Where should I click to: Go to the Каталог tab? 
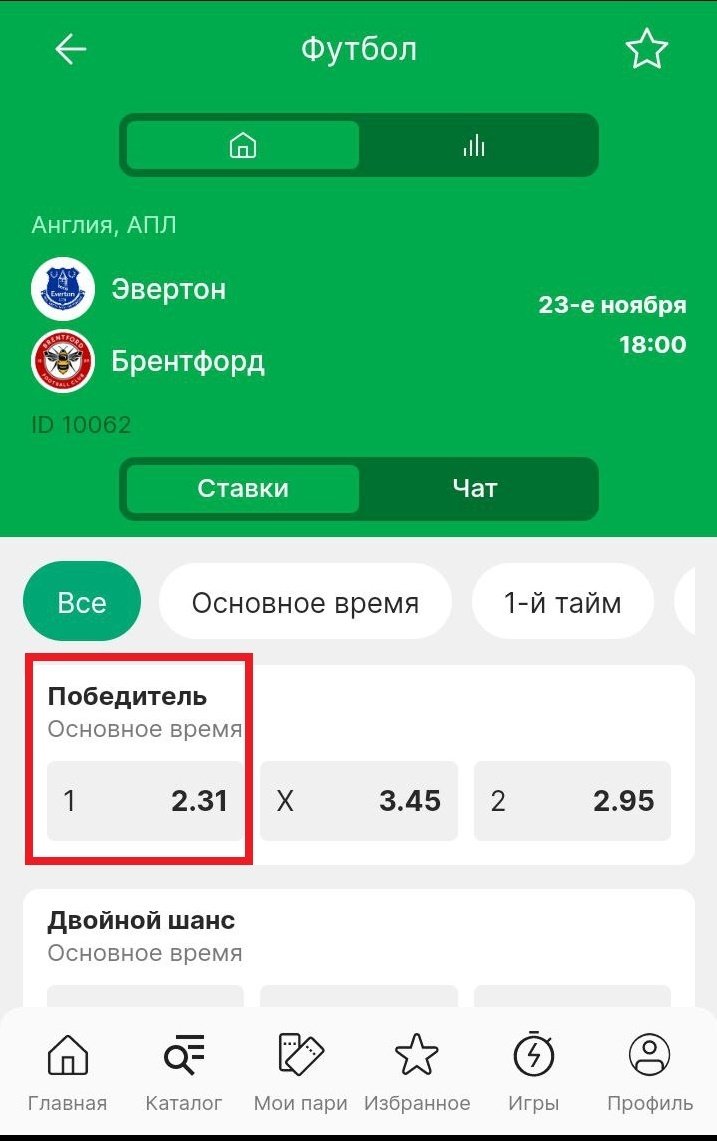click(184, 1072)
